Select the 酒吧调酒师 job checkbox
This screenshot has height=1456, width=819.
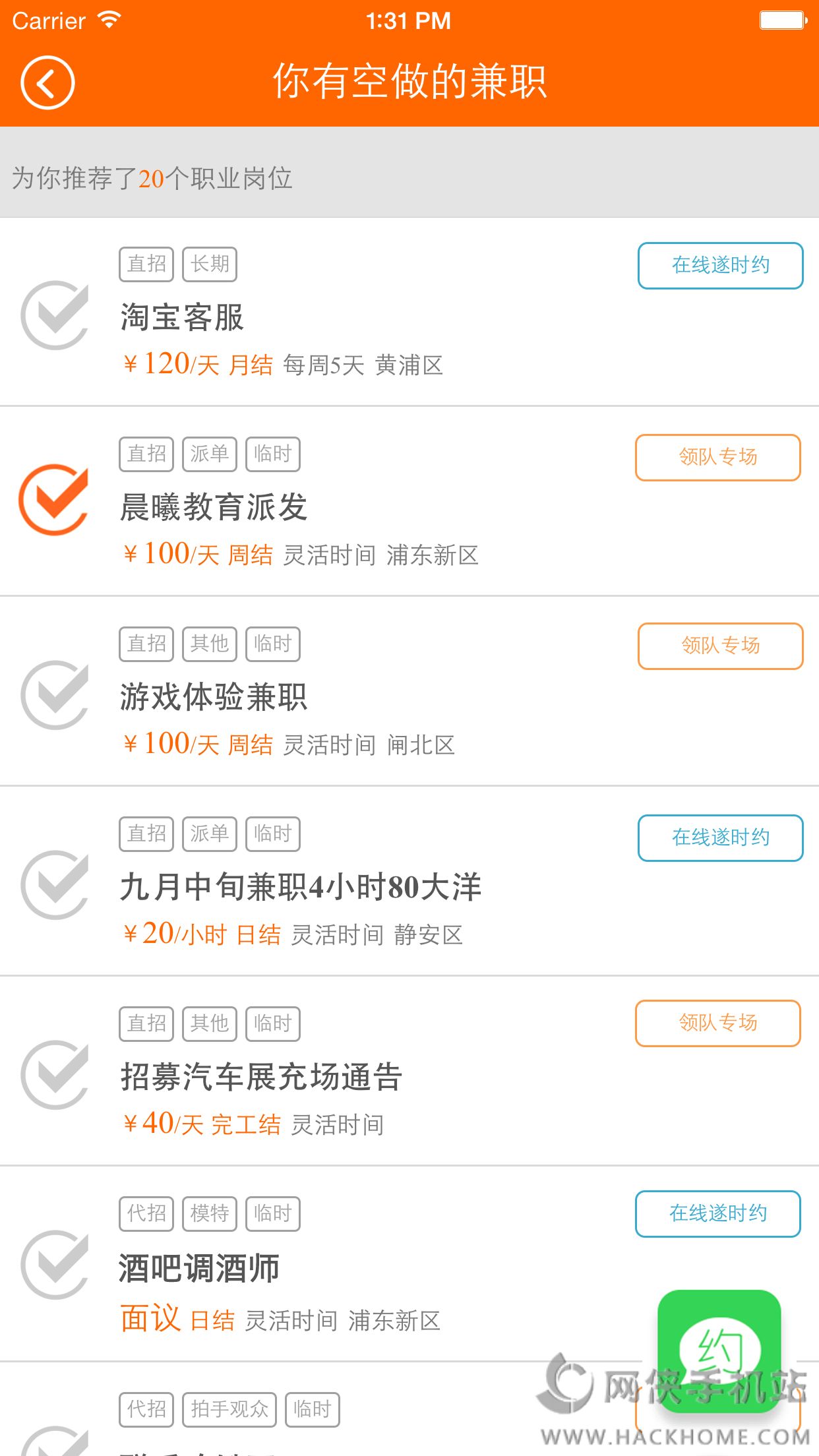coord(55,1265)
